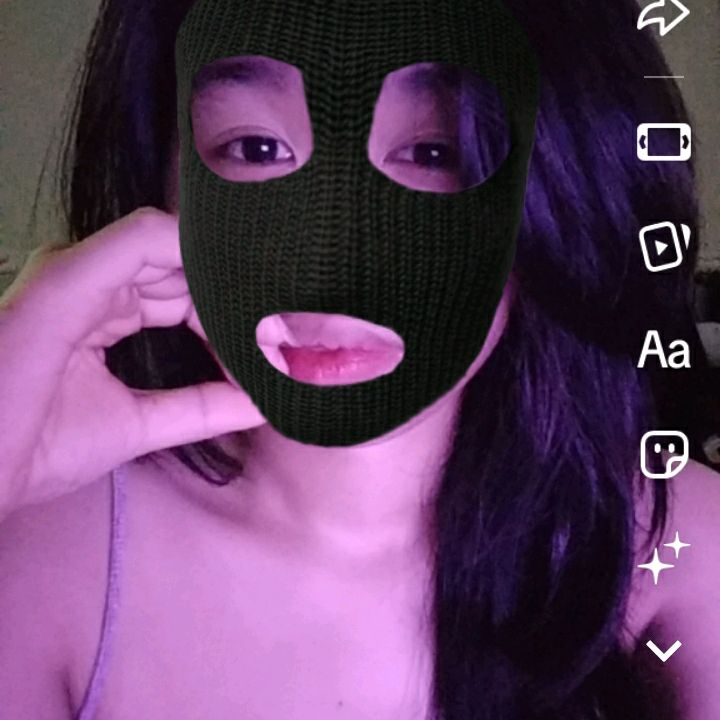Open the sticker picker
Viewport: 720px width, 720px height.
click(x=664, y=455)
